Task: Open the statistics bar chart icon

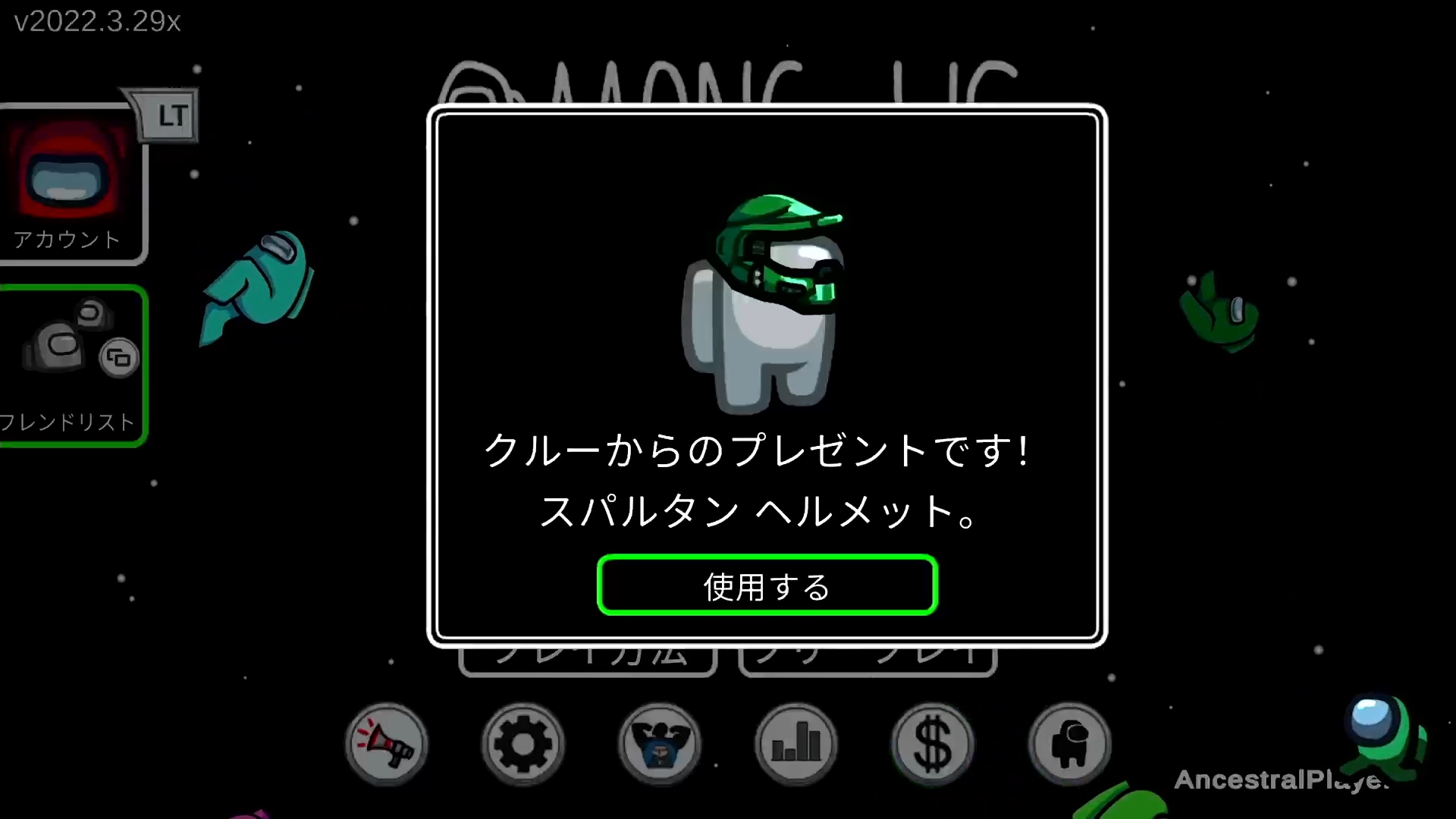Action: coord(796,744)
